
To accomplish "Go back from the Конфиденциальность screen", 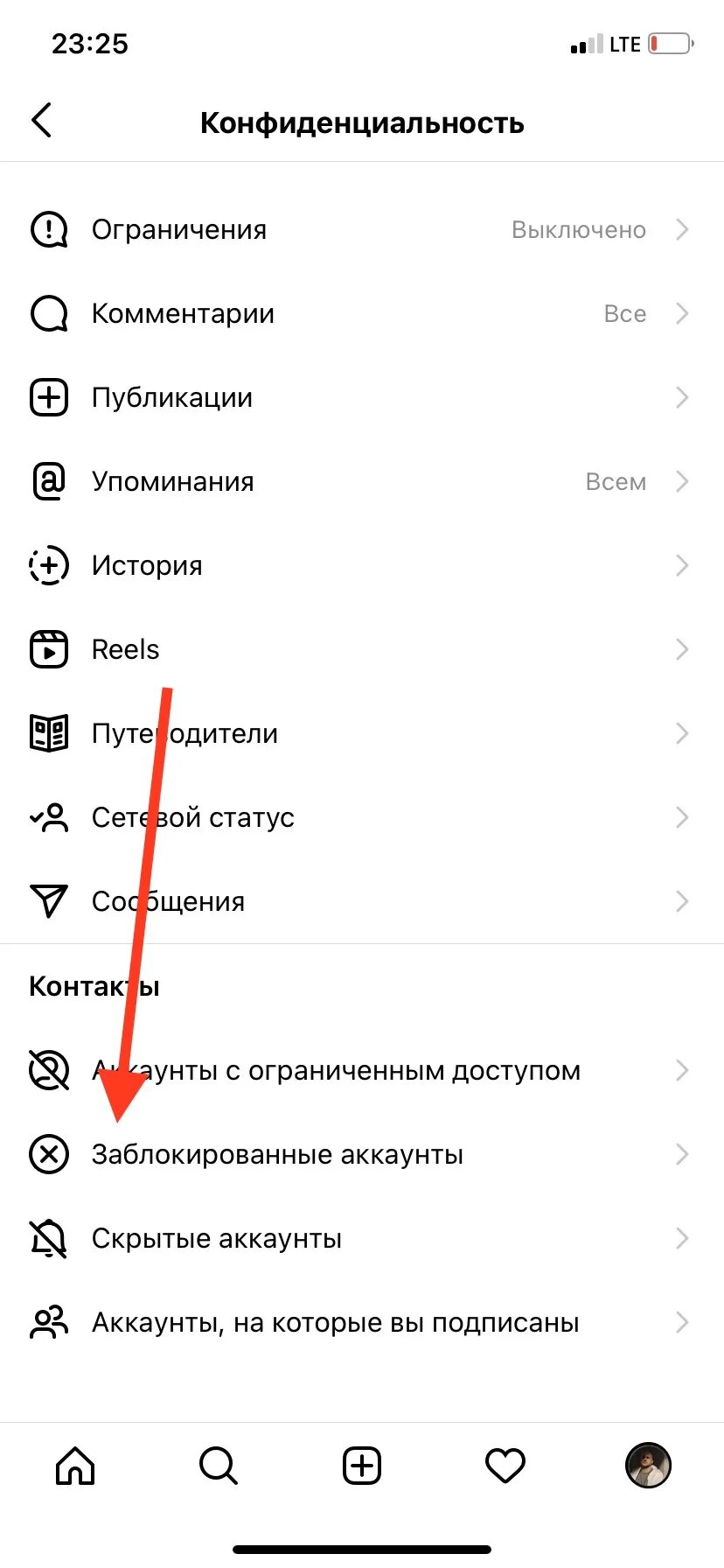I will click(42, 121).
